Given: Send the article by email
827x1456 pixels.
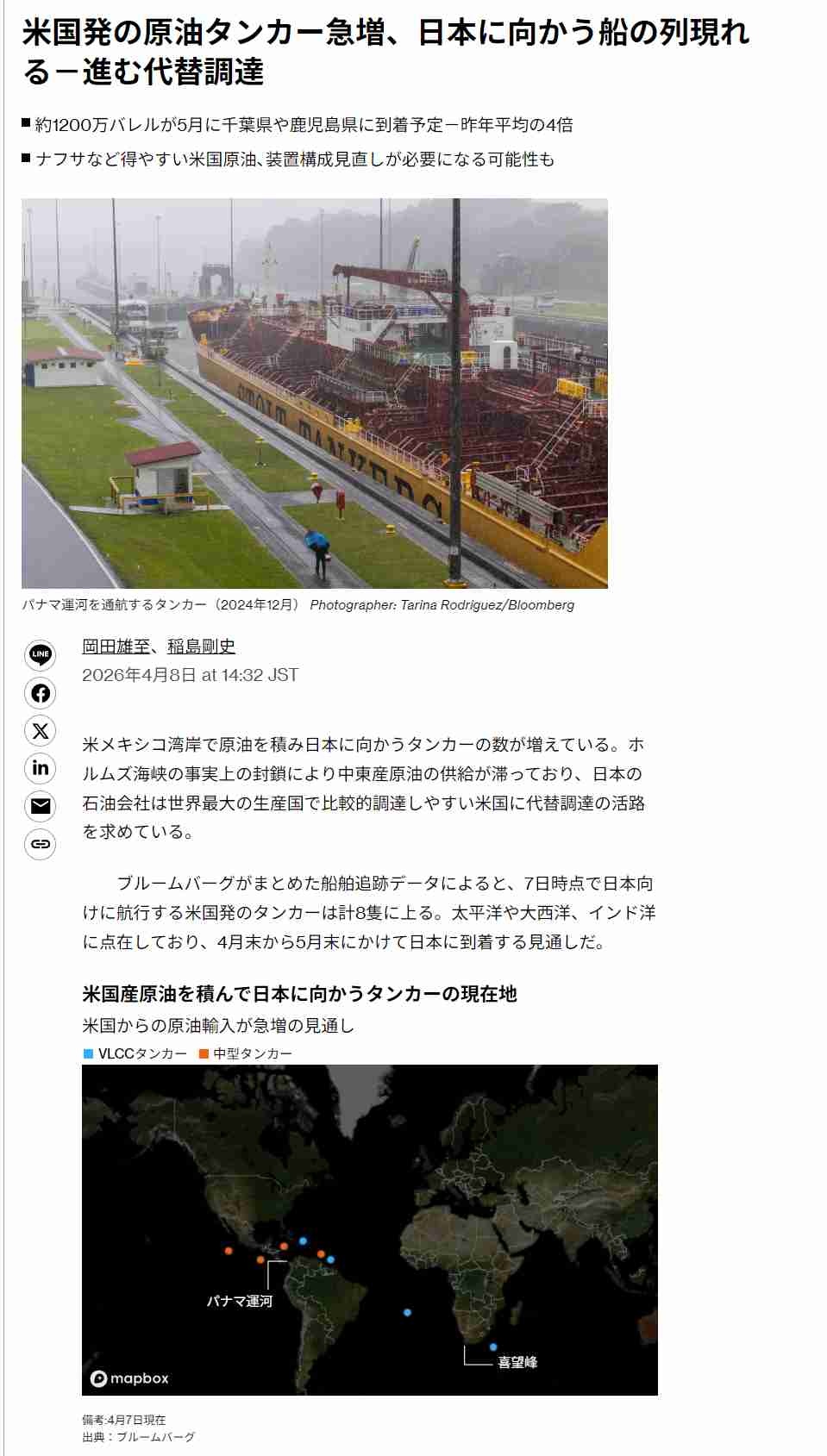Looking at the screenshot, I should click(41, 806).
